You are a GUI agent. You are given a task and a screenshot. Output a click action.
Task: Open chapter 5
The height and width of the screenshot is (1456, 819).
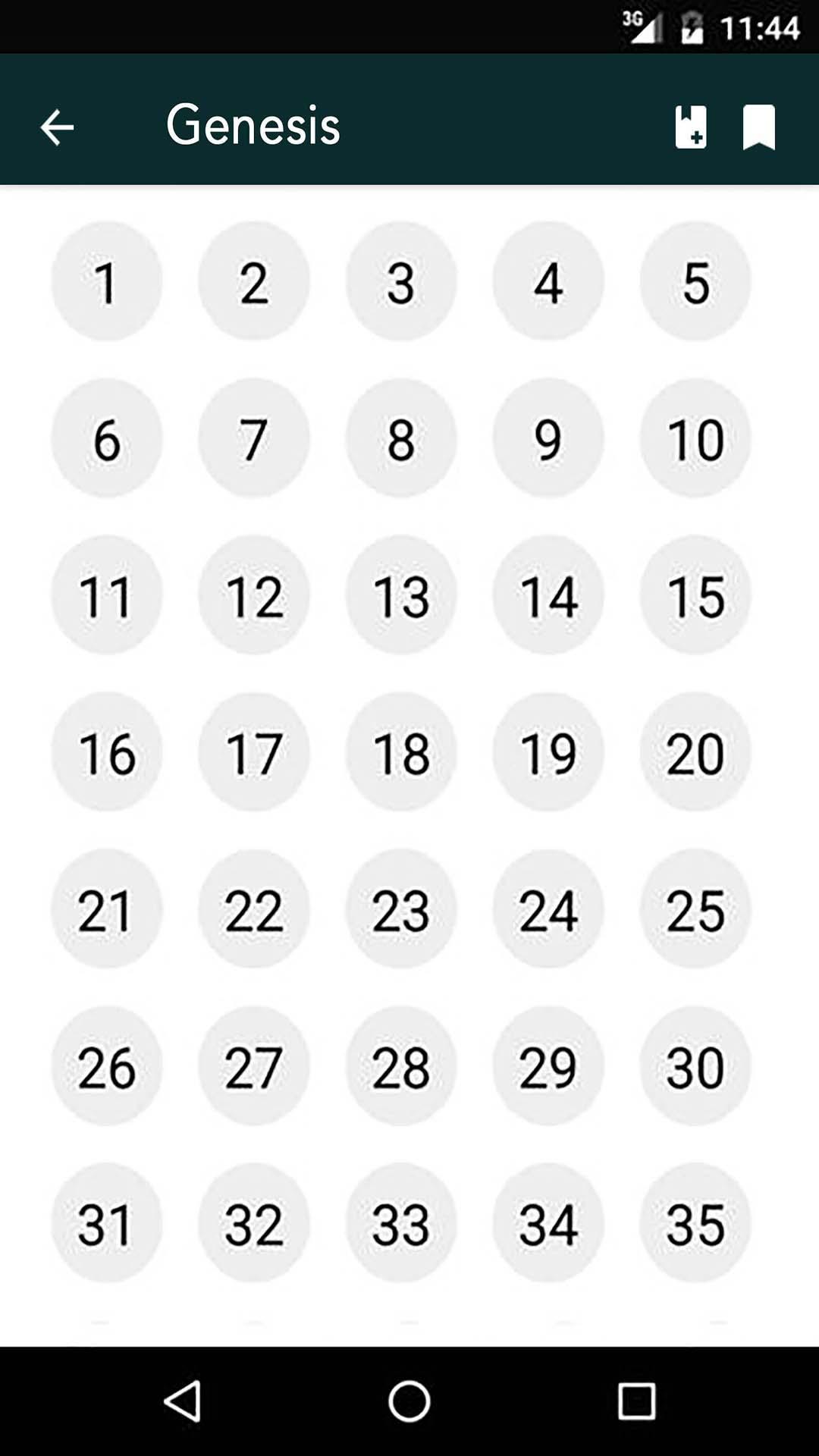(x=695, y=281)
